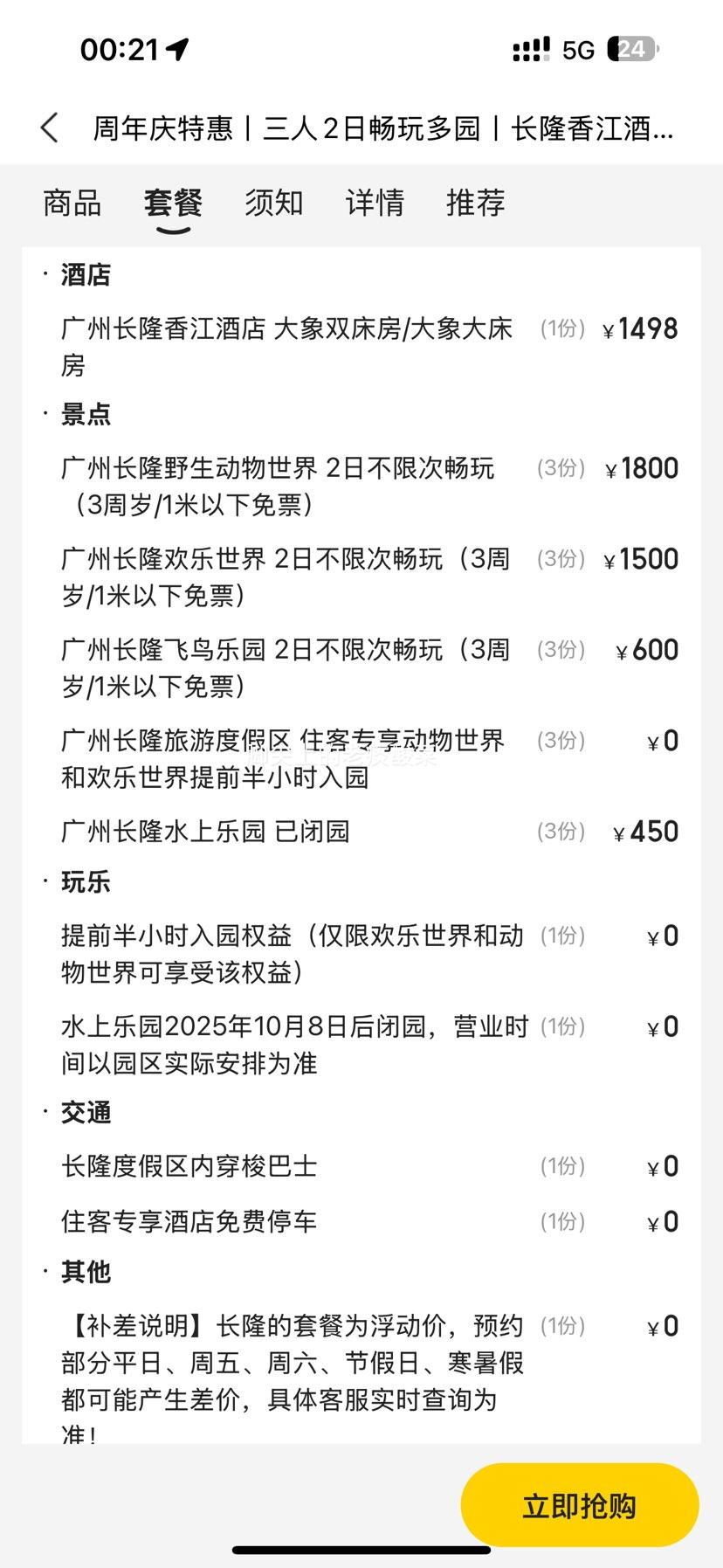
Task: Select the 套餐 tab
Action: coord(173,203)
